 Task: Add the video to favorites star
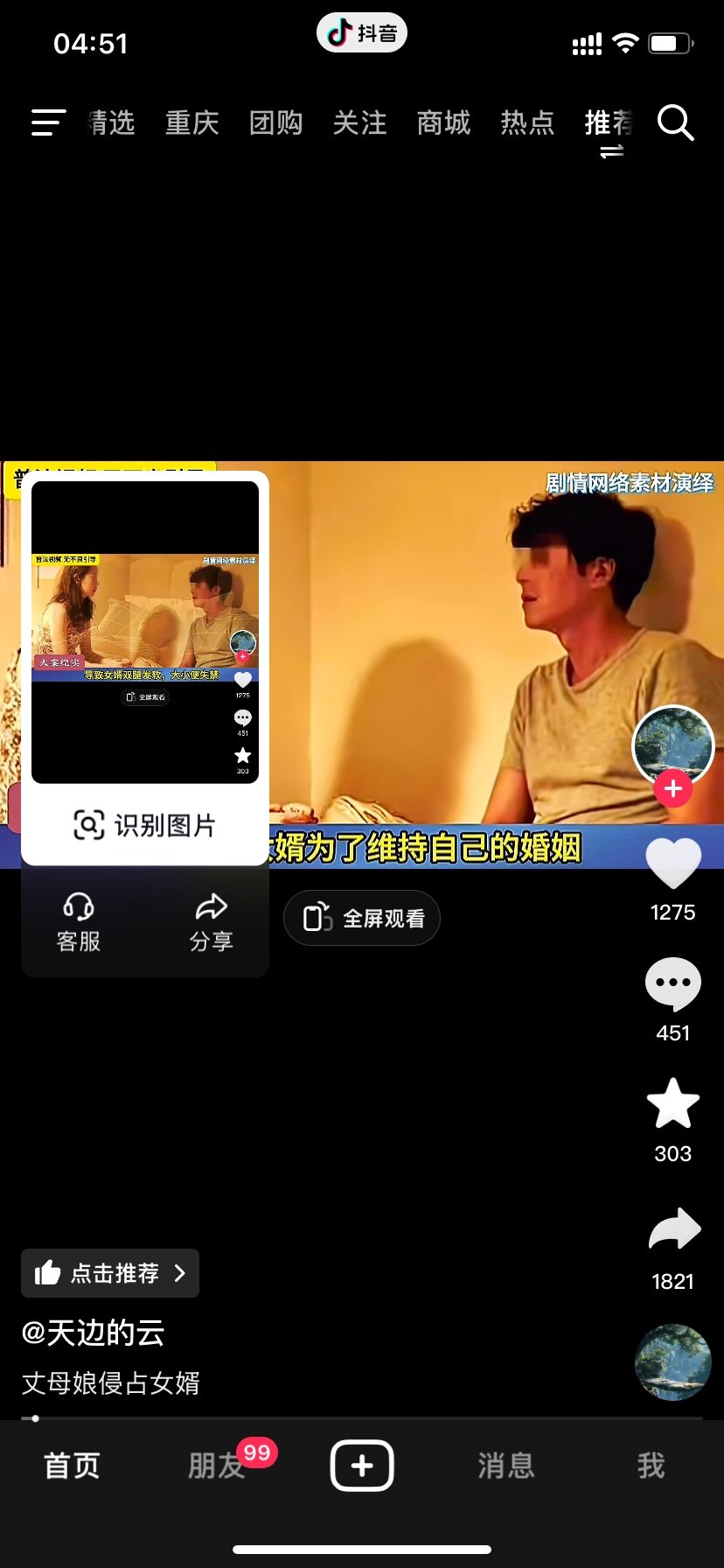[672, 1104]
